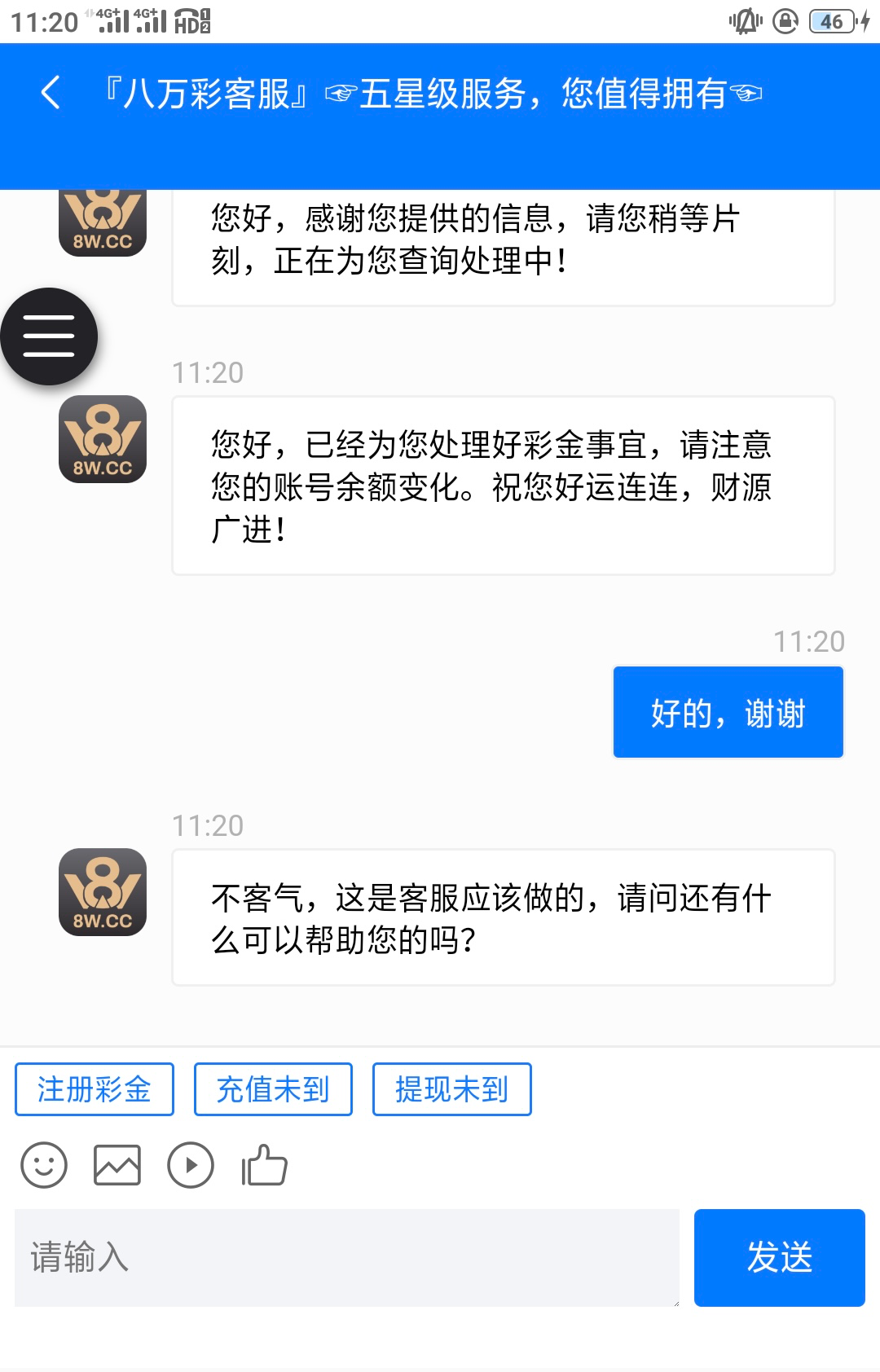Screen dimensions: 880x1372
Task: Attach a video with the play icon
Action: point(191,1165)
